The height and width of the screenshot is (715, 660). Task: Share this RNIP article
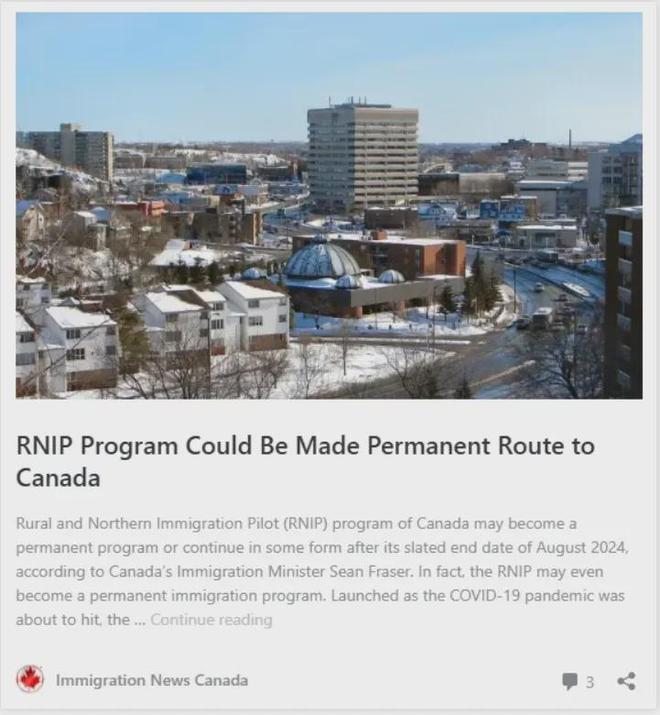(627, 681)
